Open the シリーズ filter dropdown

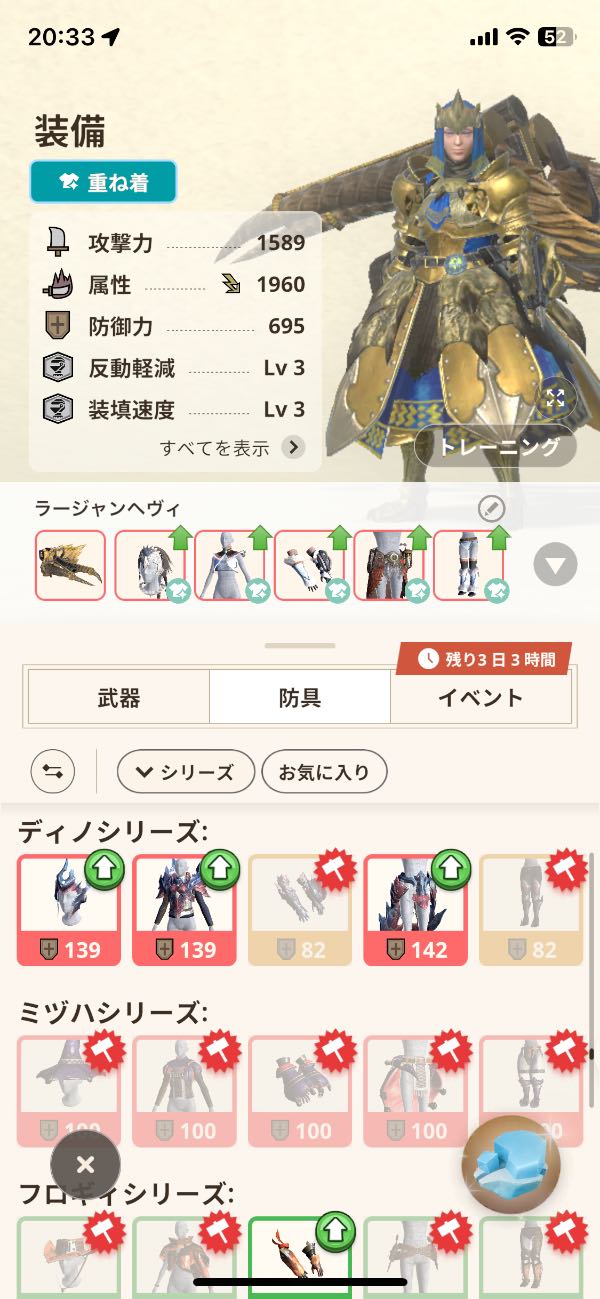coord(184,772)
